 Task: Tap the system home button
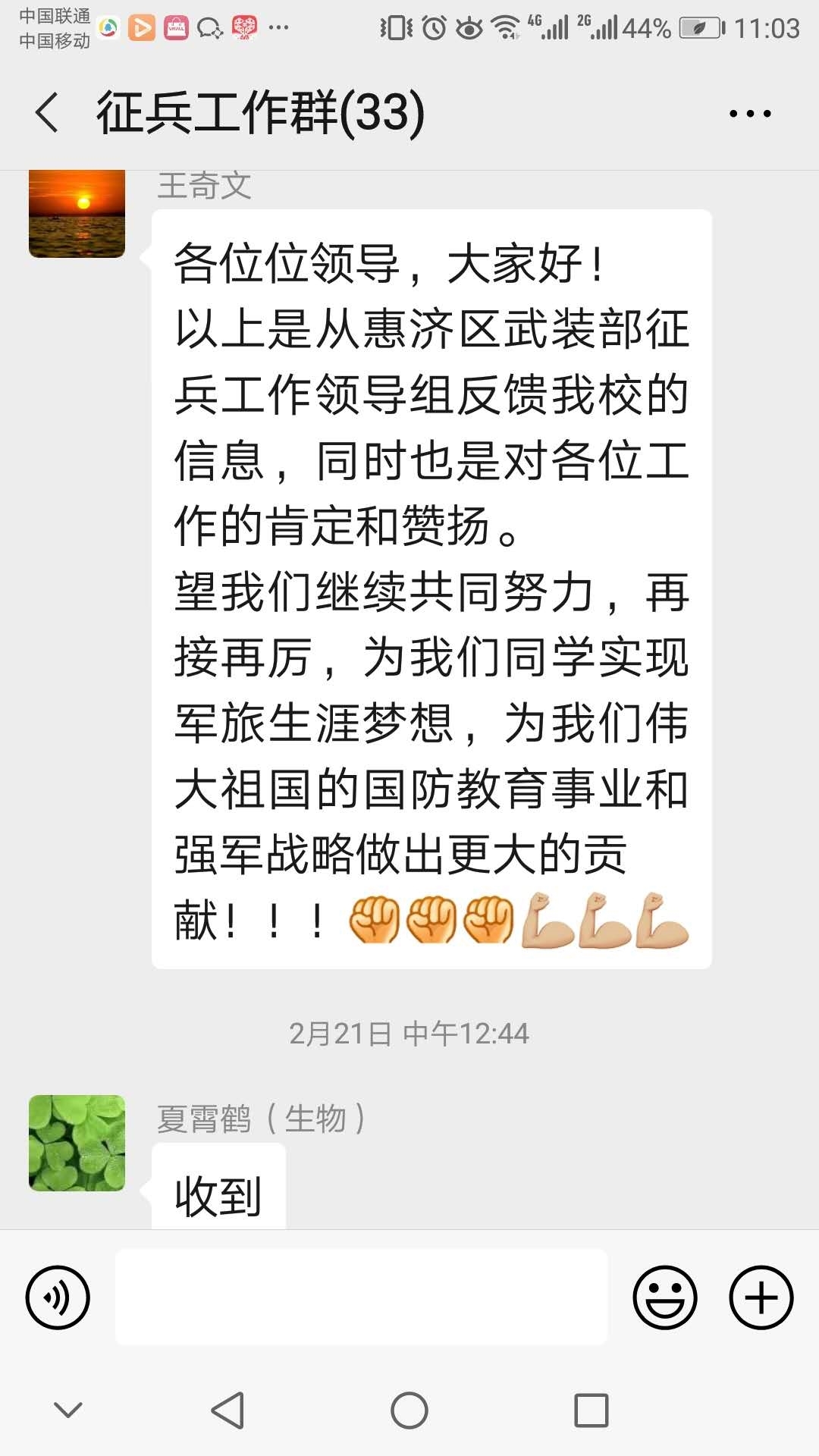(x=409, y=1411)
